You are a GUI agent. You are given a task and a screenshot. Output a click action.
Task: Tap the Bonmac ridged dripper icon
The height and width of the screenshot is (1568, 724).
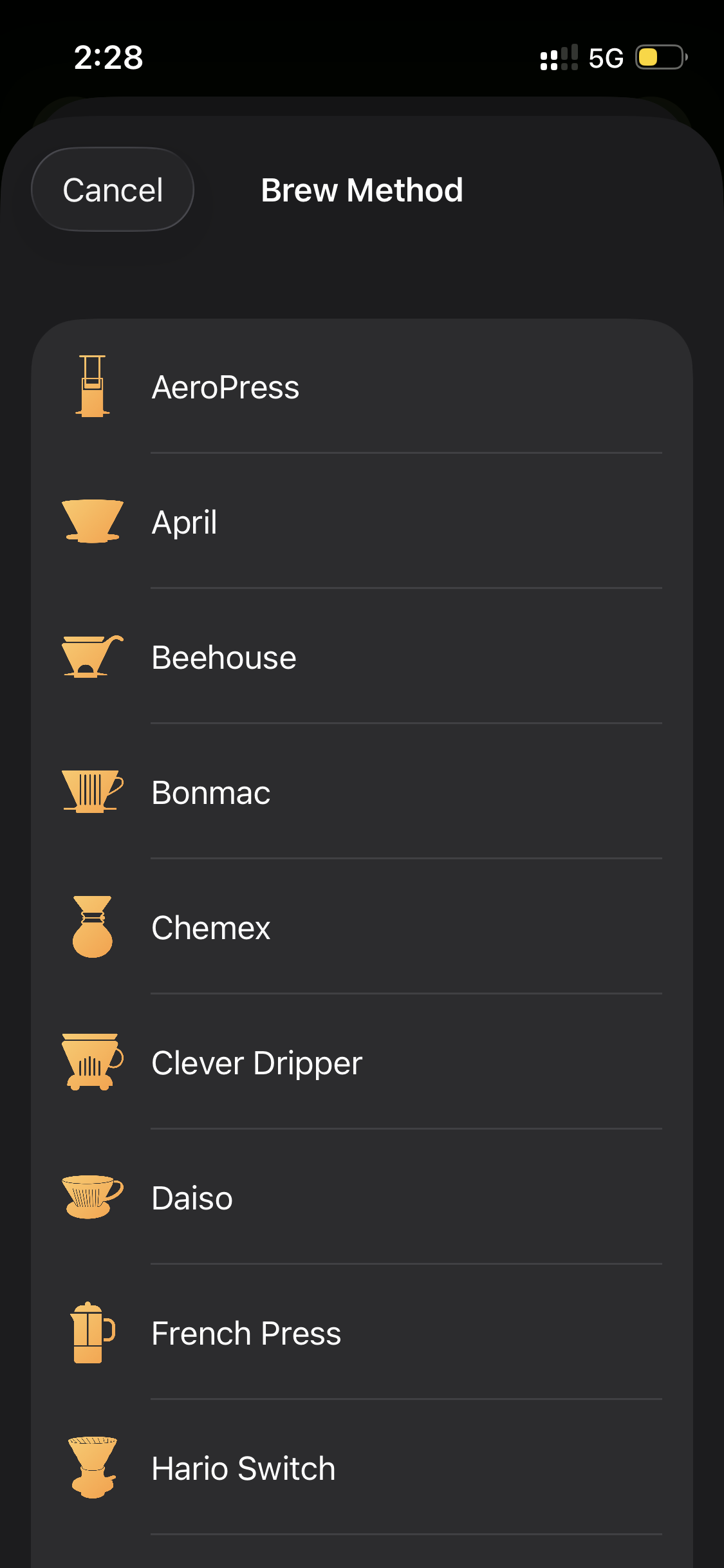[x=92, y=792]
